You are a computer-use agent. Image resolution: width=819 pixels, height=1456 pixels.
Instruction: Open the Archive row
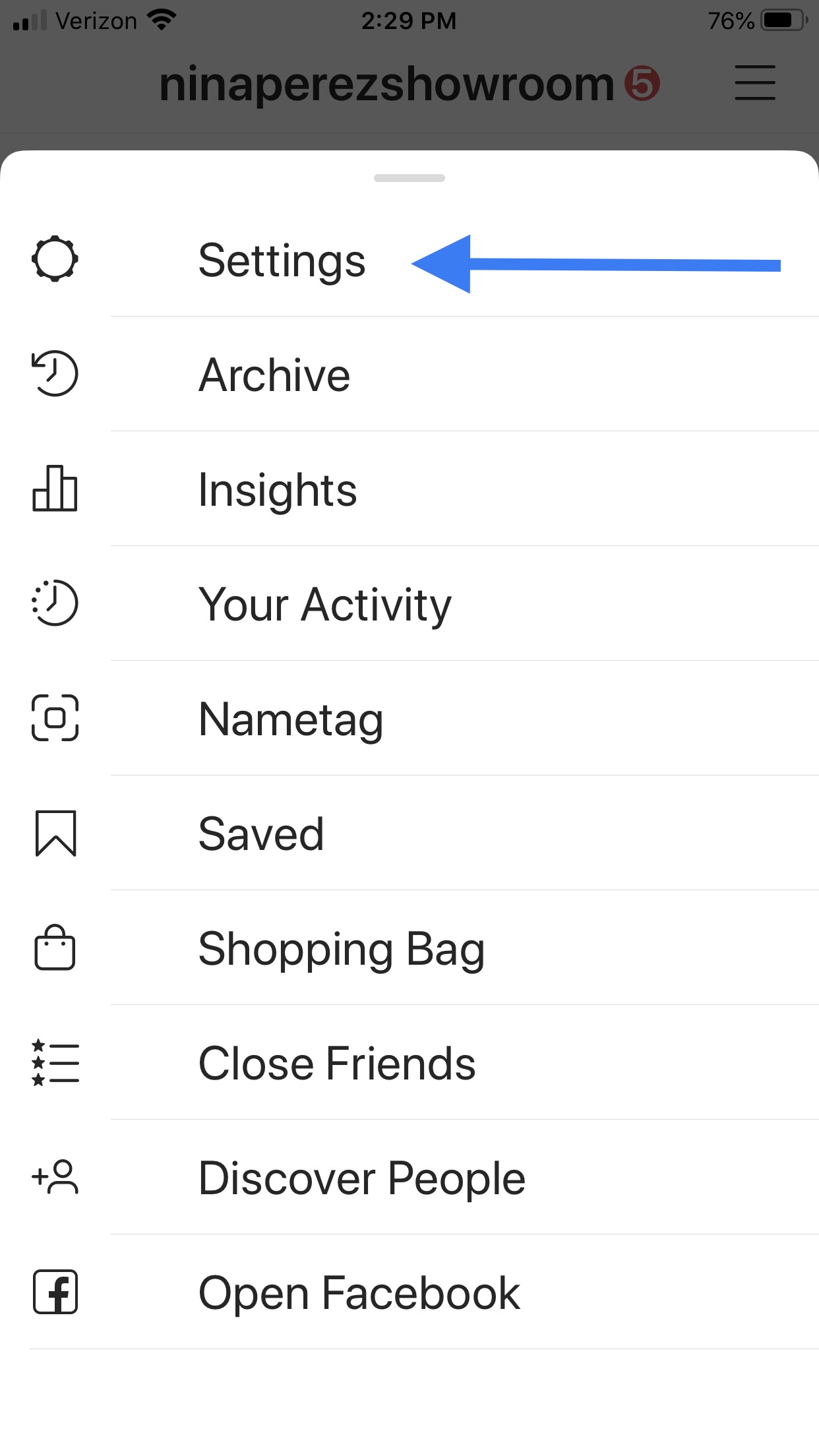click(x=409, y=374)
